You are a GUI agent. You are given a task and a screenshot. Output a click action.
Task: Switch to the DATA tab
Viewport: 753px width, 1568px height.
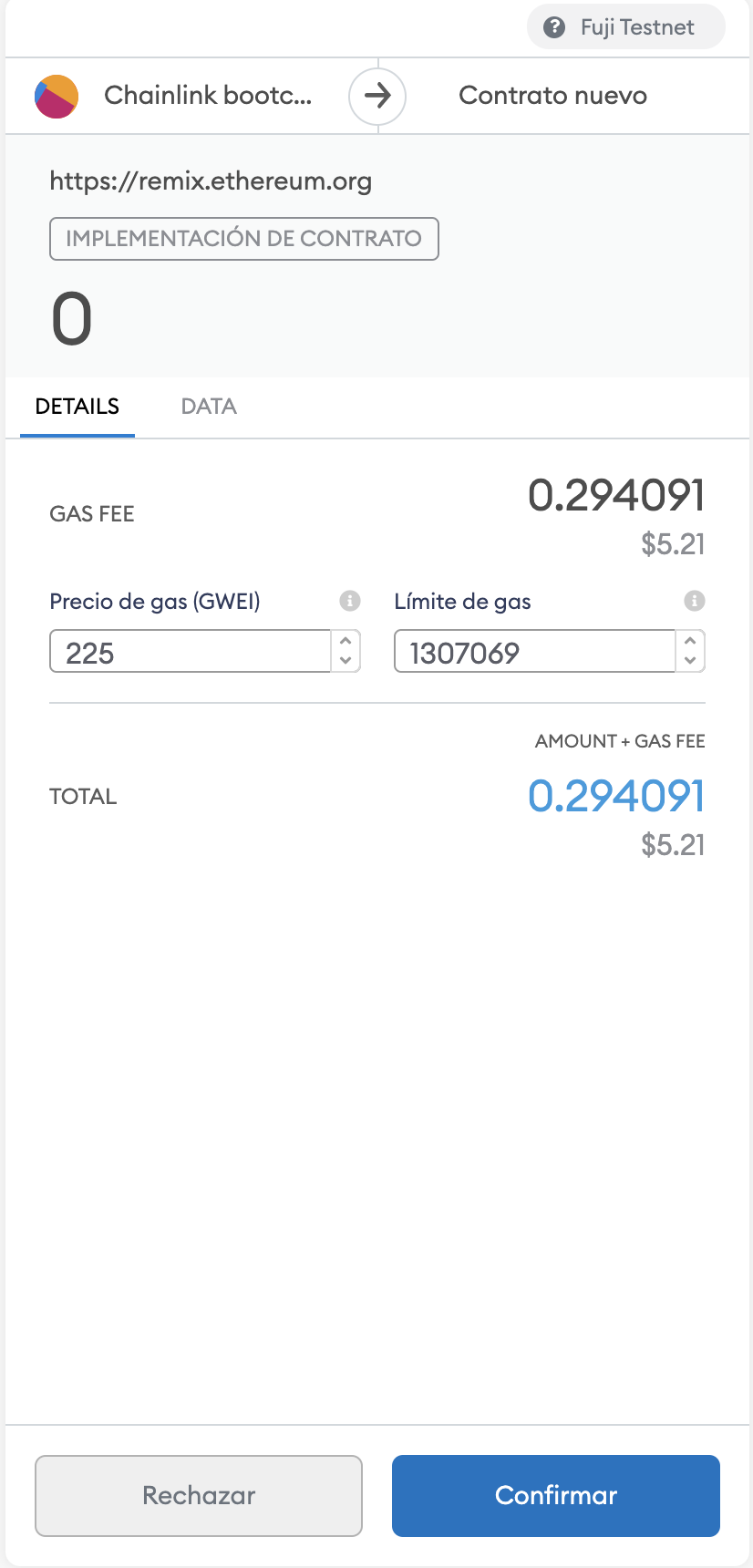[x=208, y=406]
